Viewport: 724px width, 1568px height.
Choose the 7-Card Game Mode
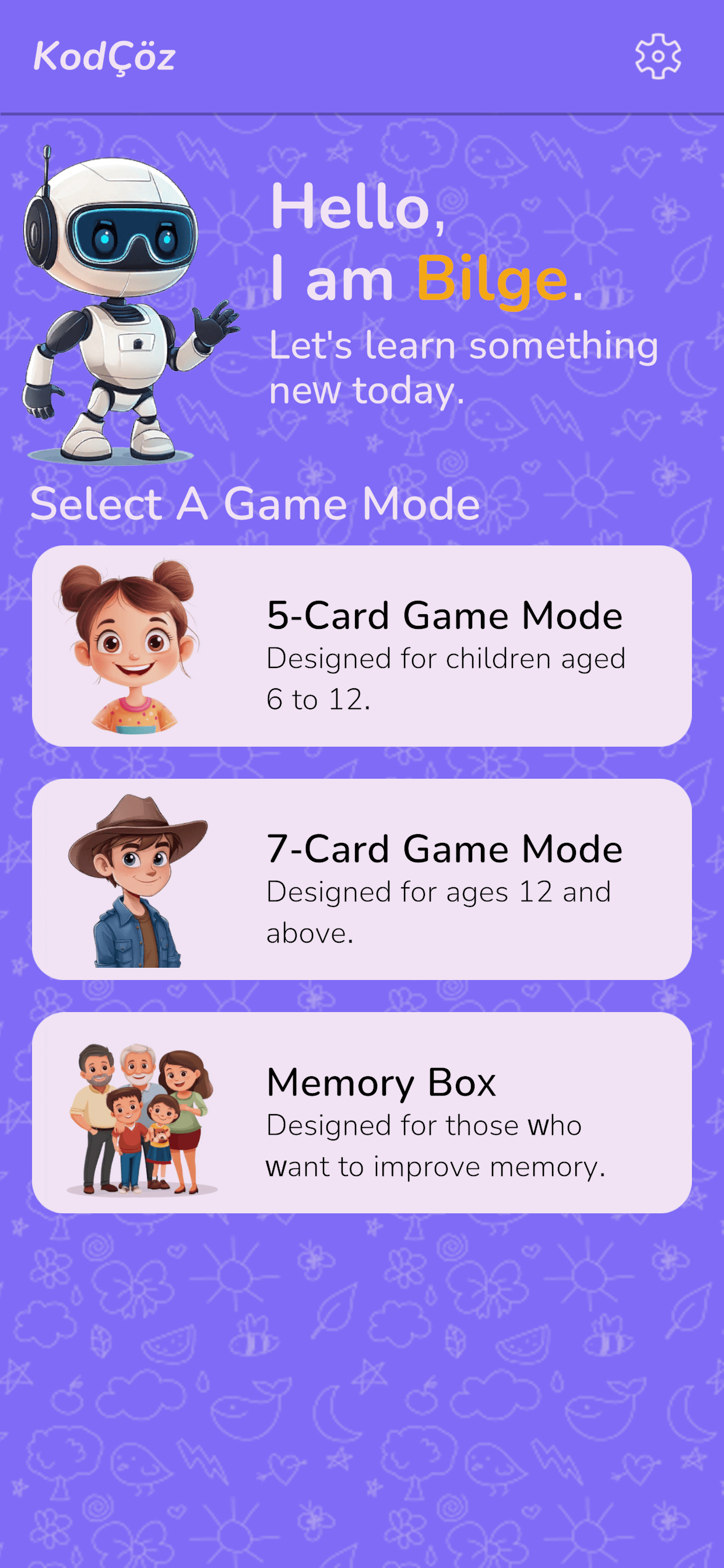(x=361, y=879)
